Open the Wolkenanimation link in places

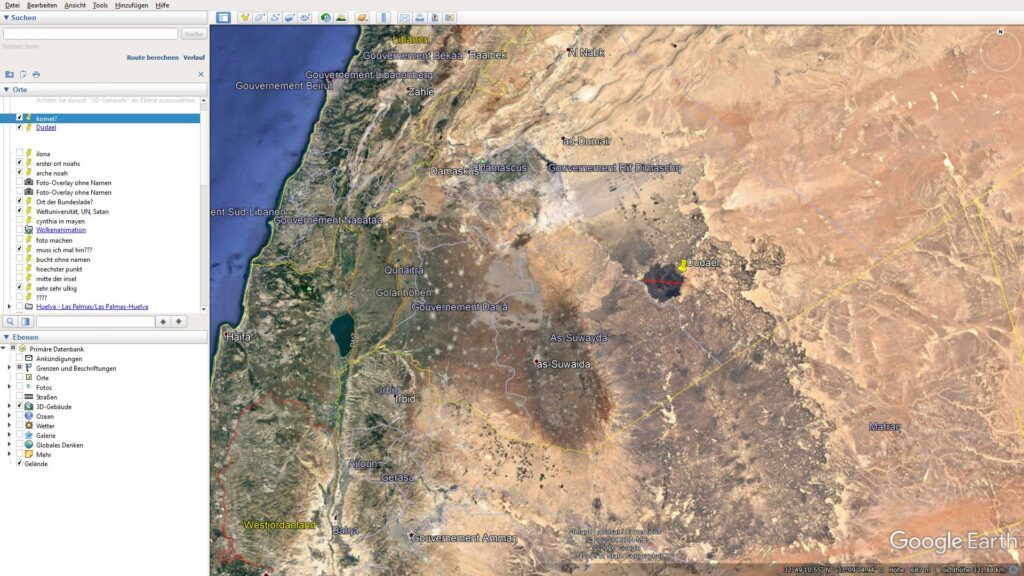59,230
